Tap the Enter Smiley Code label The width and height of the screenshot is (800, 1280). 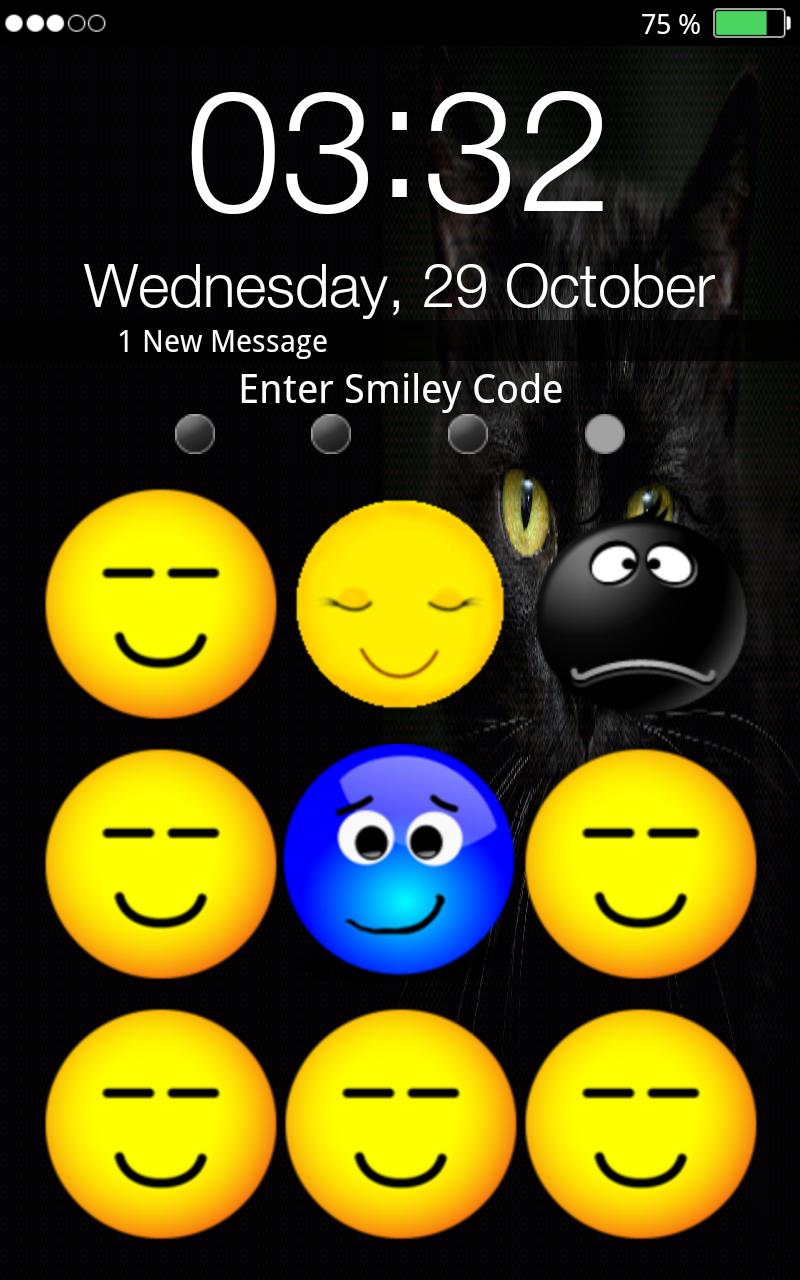[400, 388]
